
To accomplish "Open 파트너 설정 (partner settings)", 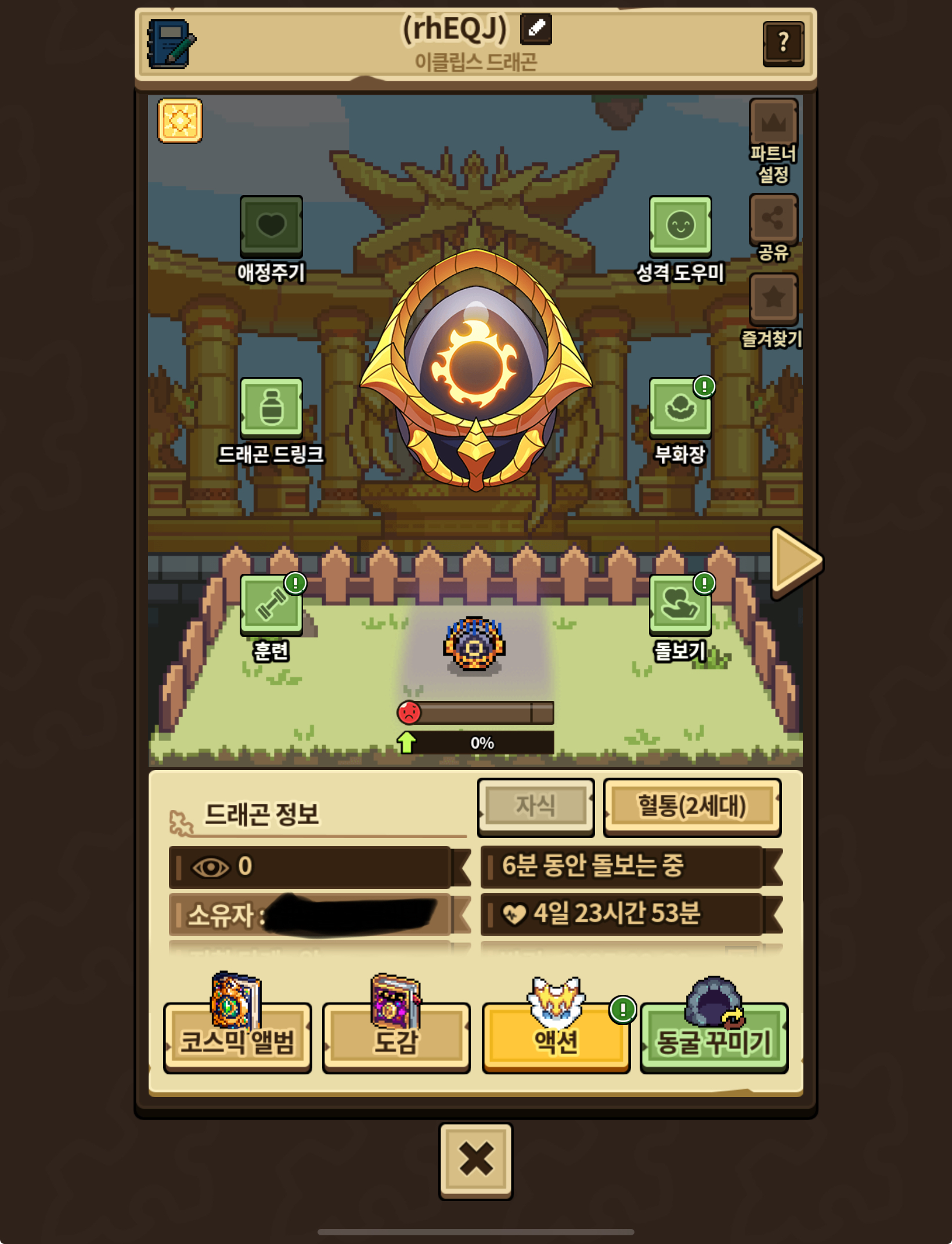I will [x=773, y=124].
